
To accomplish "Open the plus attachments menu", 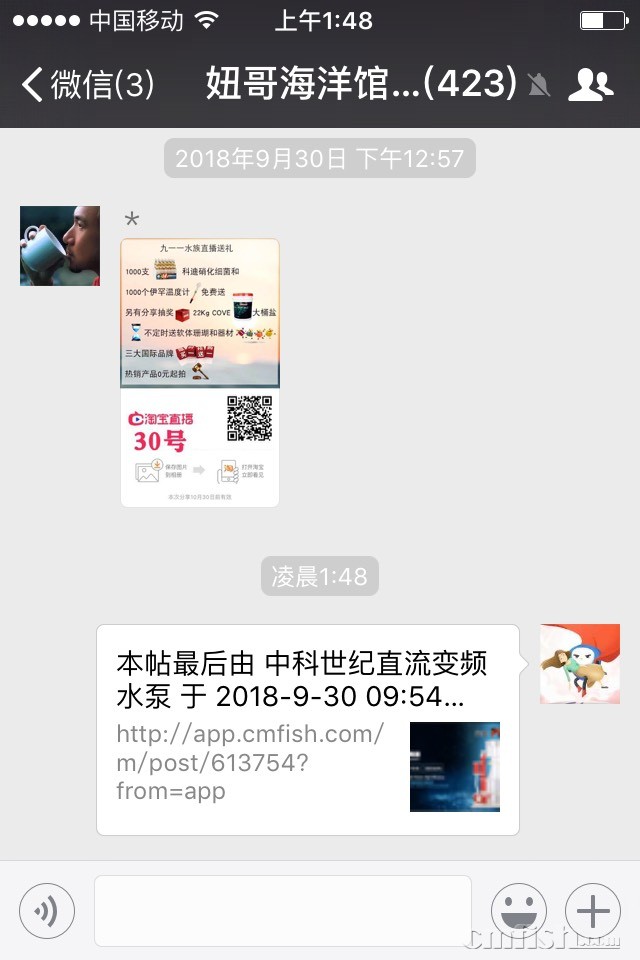I will click(x=593, y=911).
